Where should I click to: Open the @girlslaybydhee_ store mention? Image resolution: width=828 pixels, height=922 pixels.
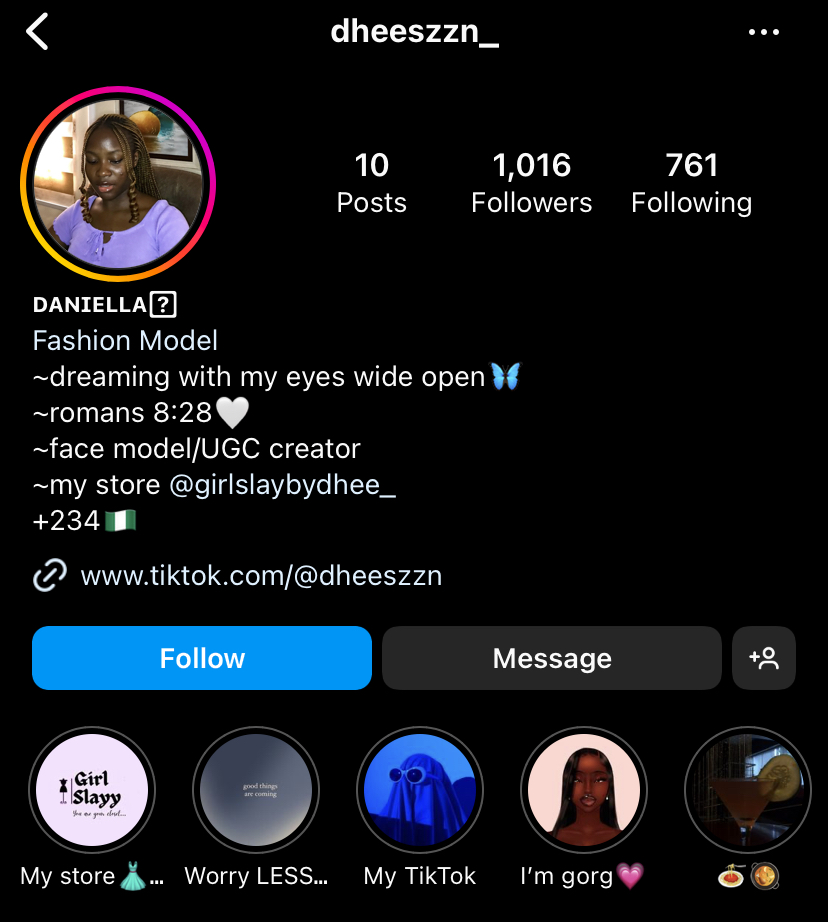(x=282, y=485)
